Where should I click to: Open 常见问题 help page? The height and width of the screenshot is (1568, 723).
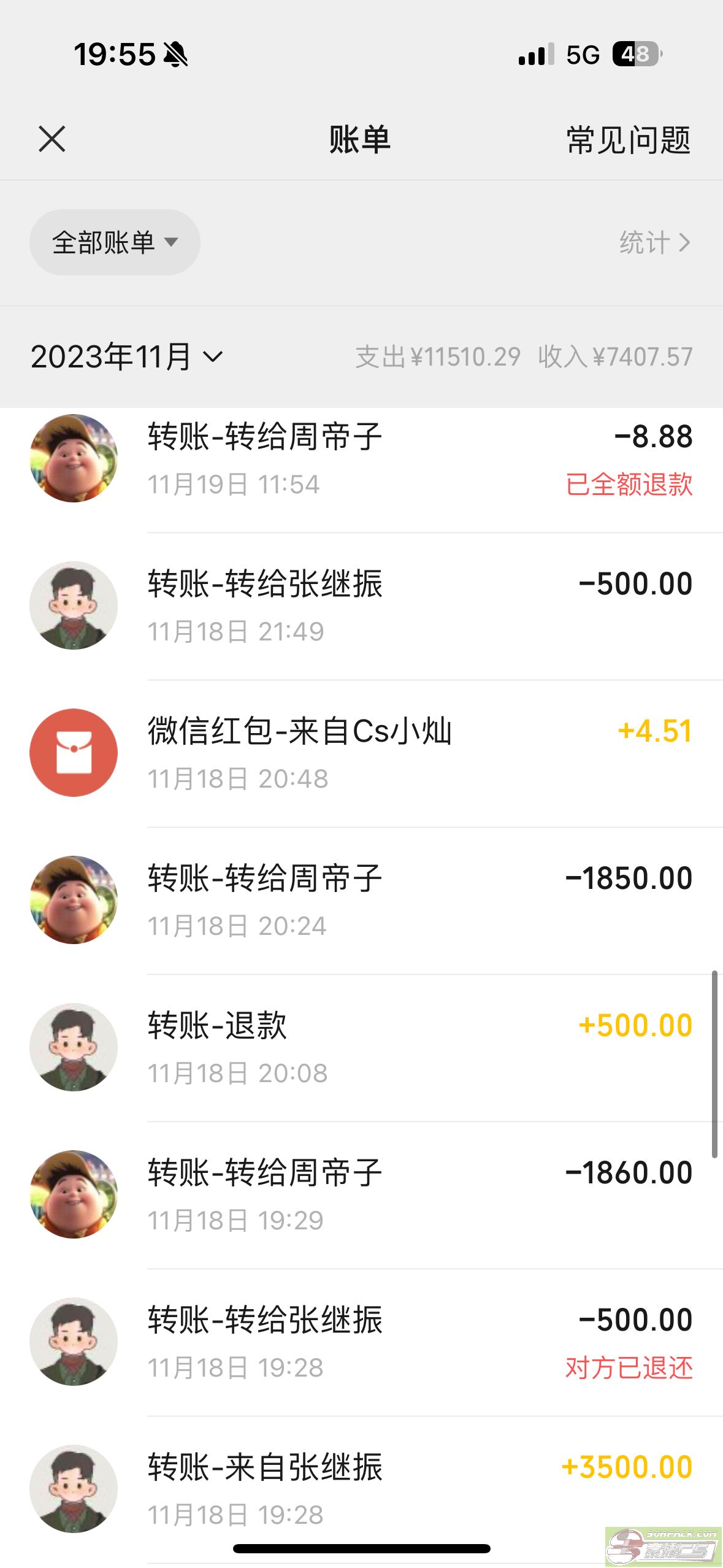628,140
